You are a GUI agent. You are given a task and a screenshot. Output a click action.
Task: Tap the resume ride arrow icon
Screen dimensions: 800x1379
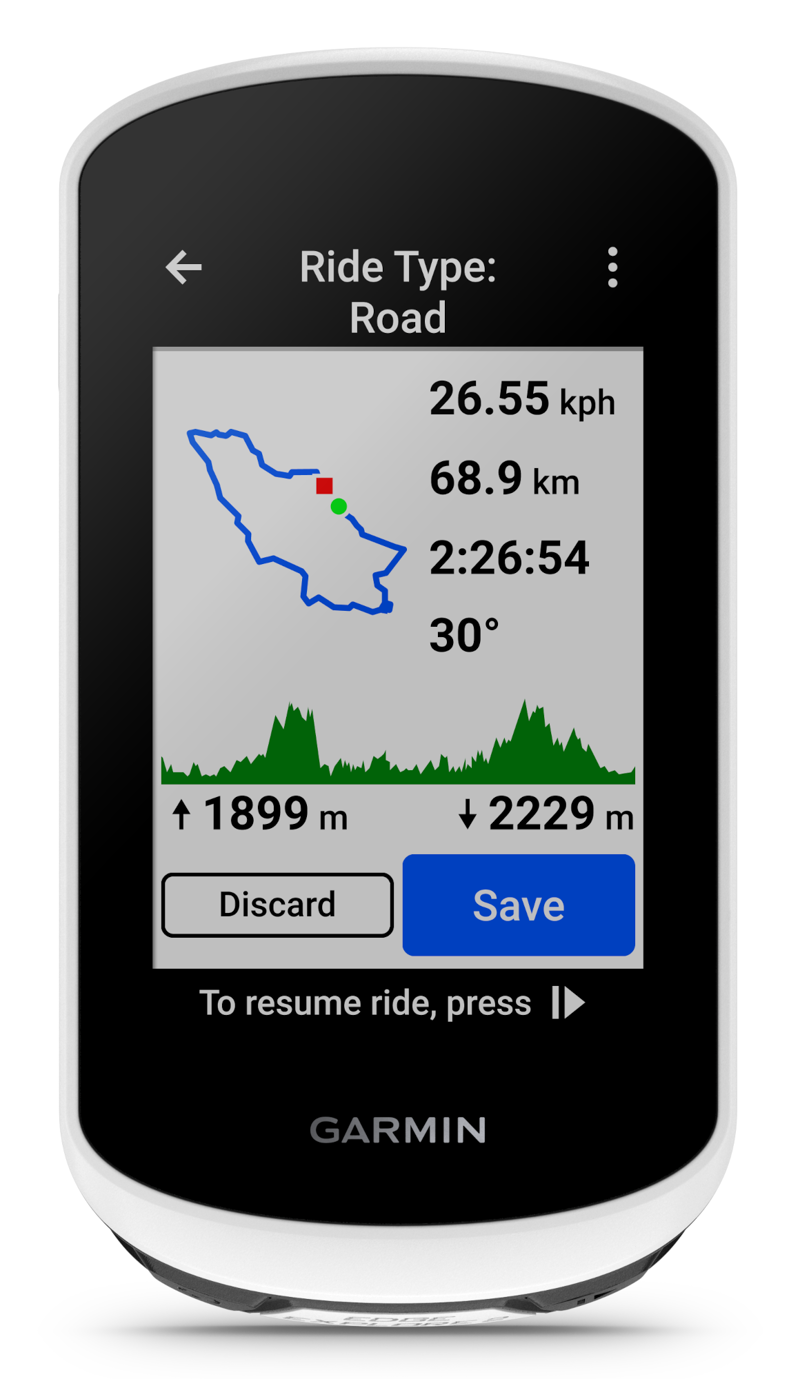click(568, 1003)
